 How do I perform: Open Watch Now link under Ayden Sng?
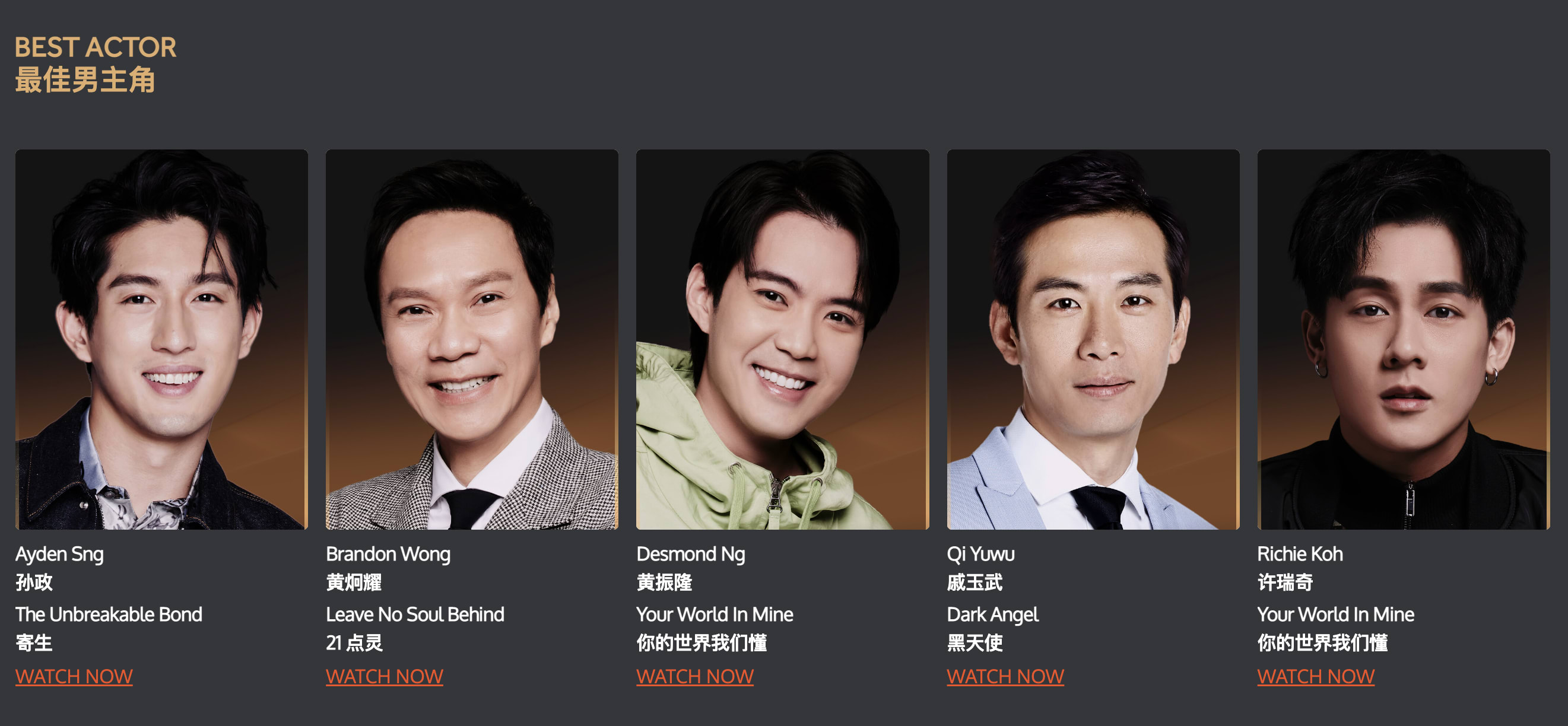tap(74, 676)
